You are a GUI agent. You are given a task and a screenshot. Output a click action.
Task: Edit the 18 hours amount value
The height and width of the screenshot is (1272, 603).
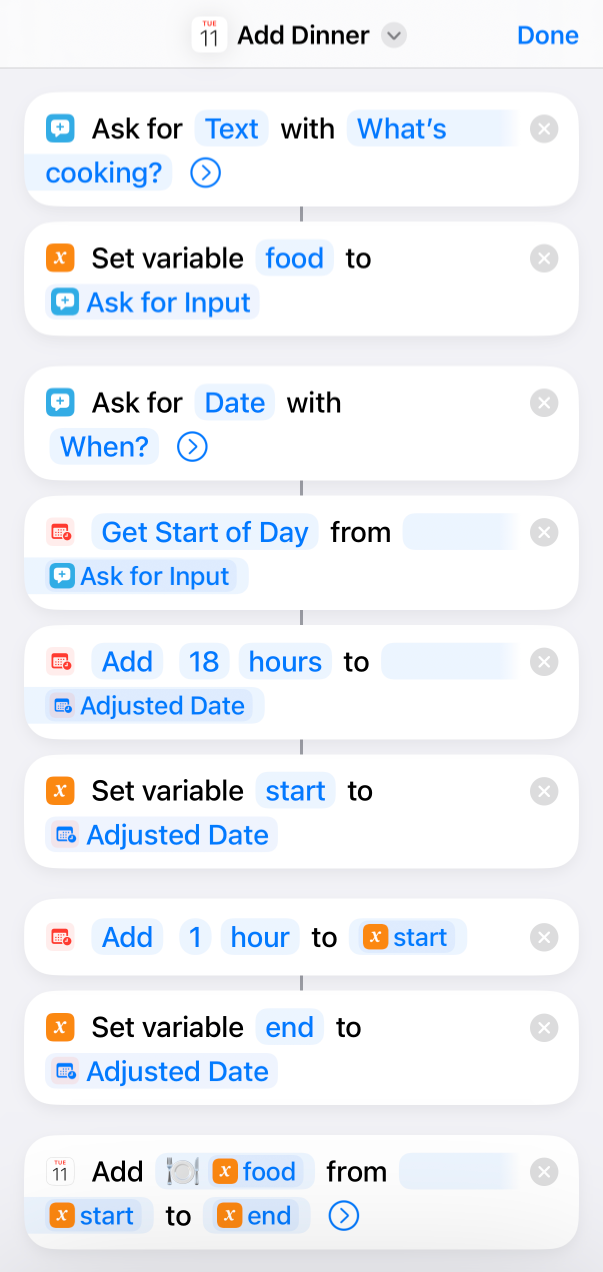(204, 662)
